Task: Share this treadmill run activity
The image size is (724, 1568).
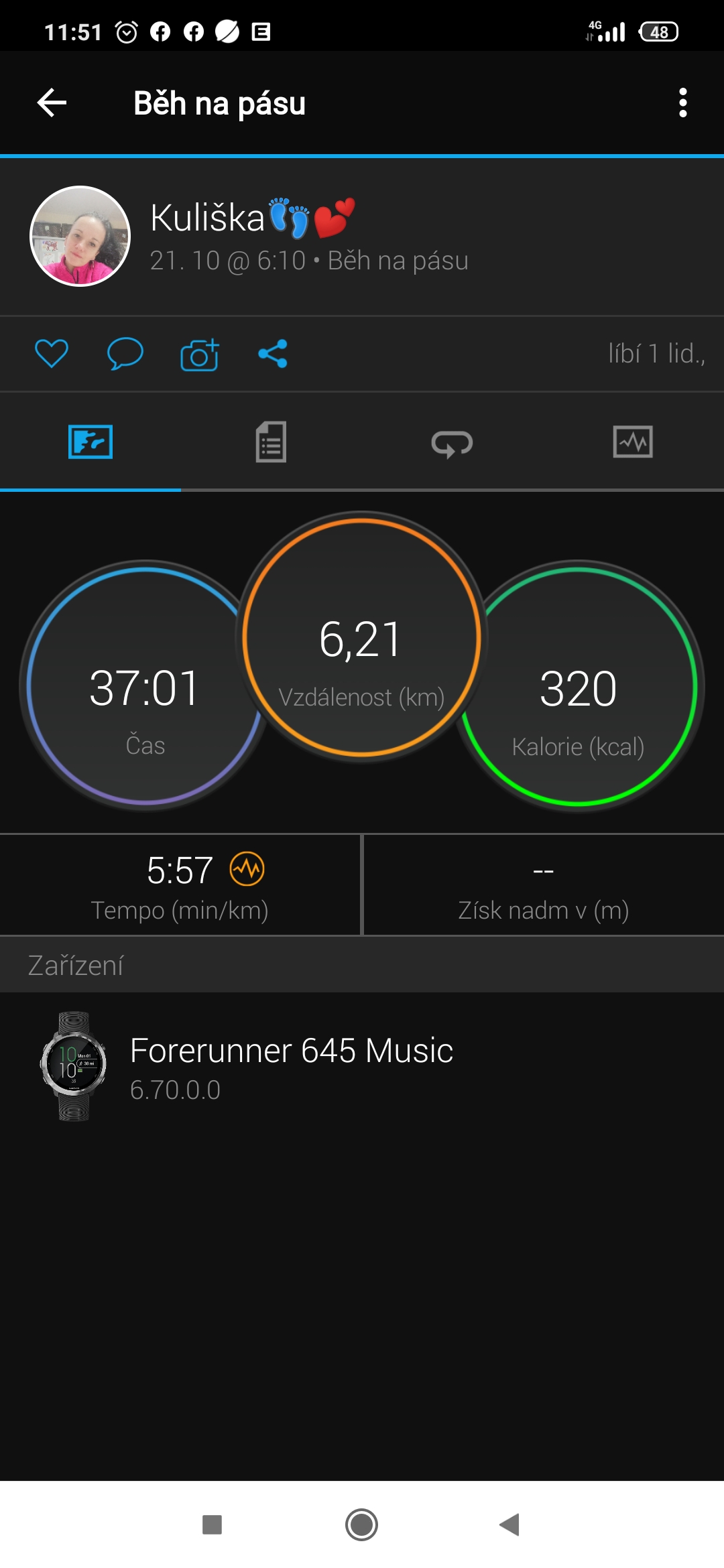Action: tap(273, 353)
